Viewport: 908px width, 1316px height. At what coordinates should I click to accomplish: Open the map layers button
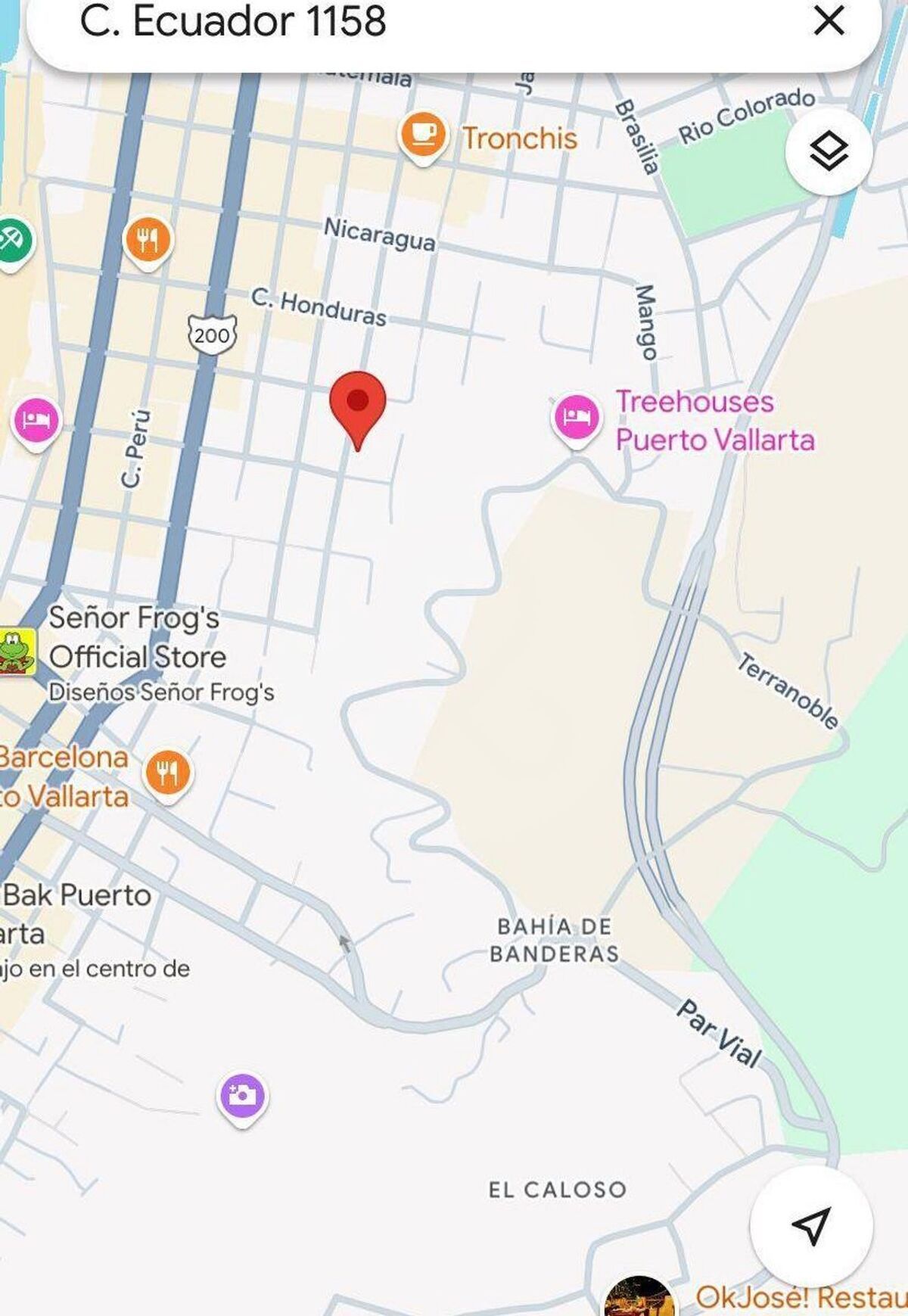(x=829, y=152)
